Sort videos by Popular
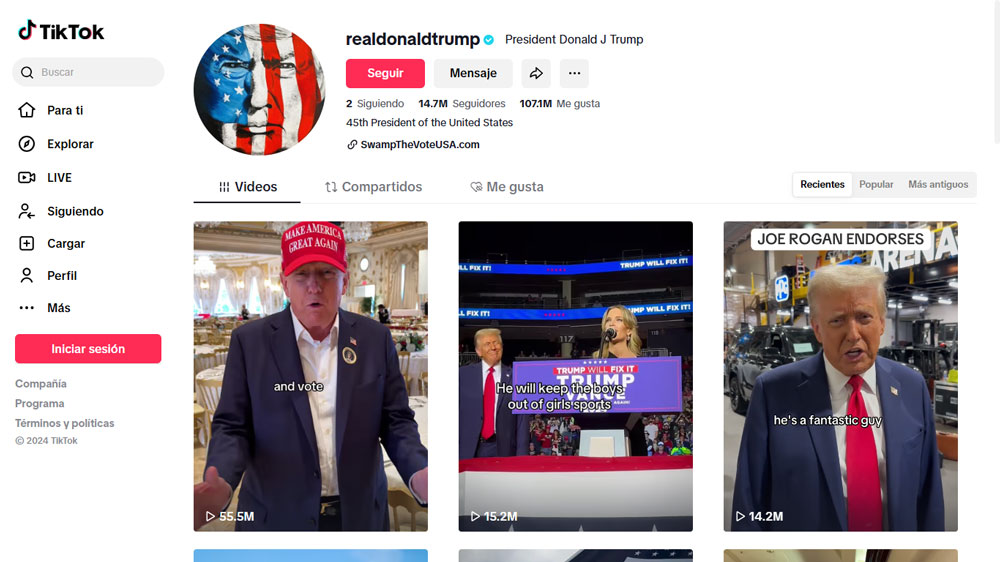Screen dimensions: 1000x562 pyautogui.click(x=876, y=184)
